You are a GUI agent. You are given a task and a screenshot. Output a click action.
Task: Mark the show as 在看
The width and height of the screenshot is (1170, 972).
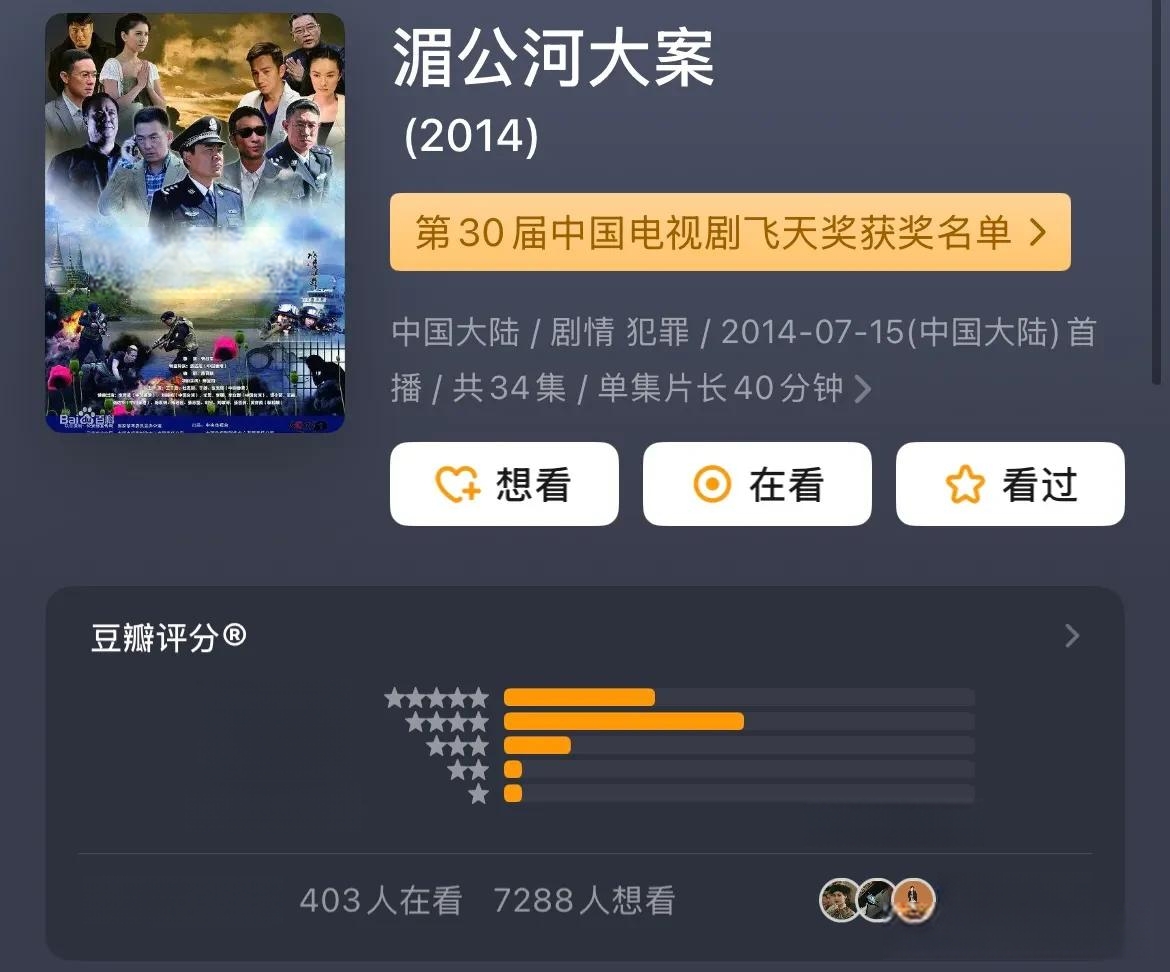pos(757,484)
